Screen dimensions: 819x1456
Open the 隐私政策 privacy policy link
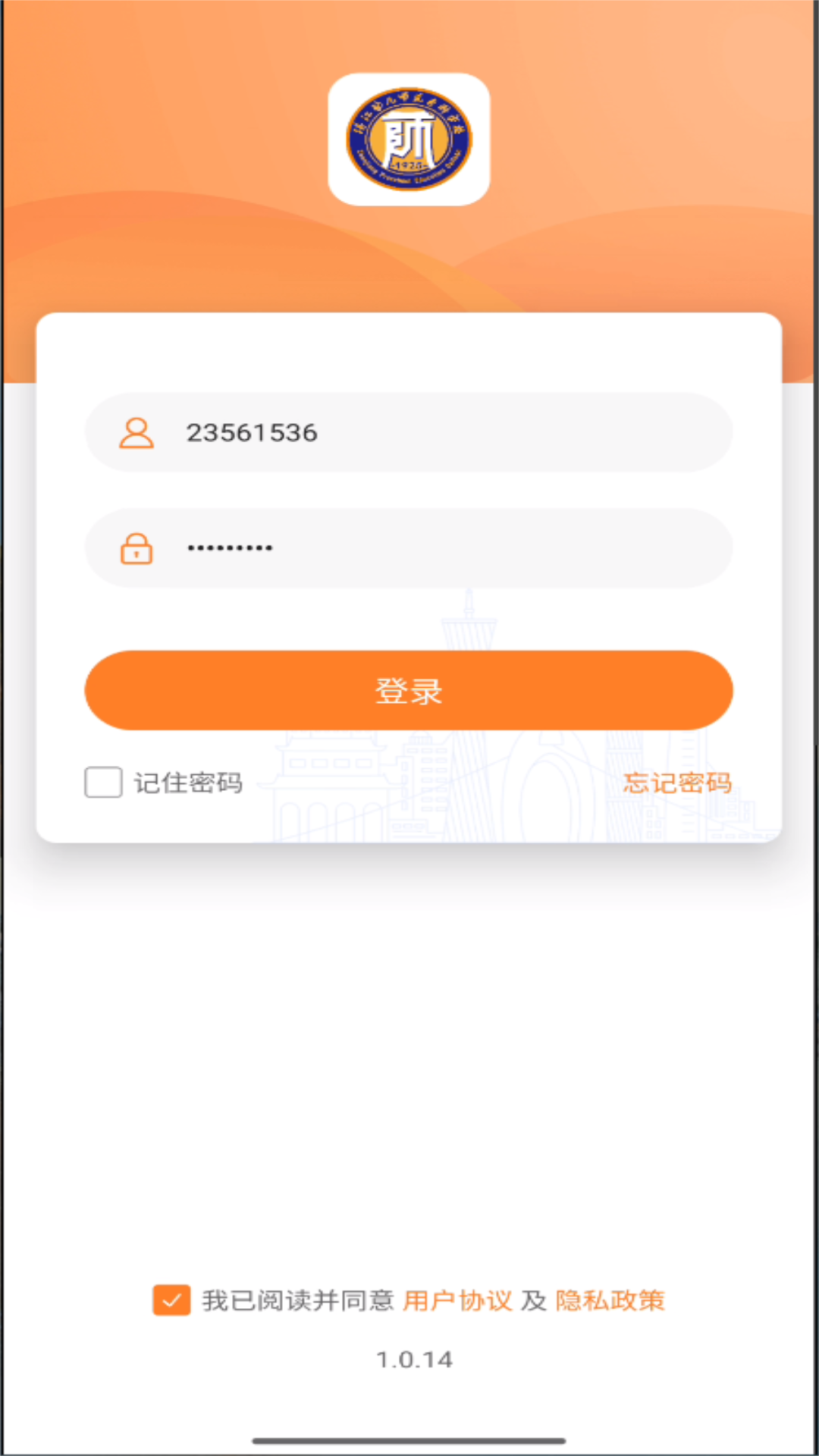pos(610,1301)
